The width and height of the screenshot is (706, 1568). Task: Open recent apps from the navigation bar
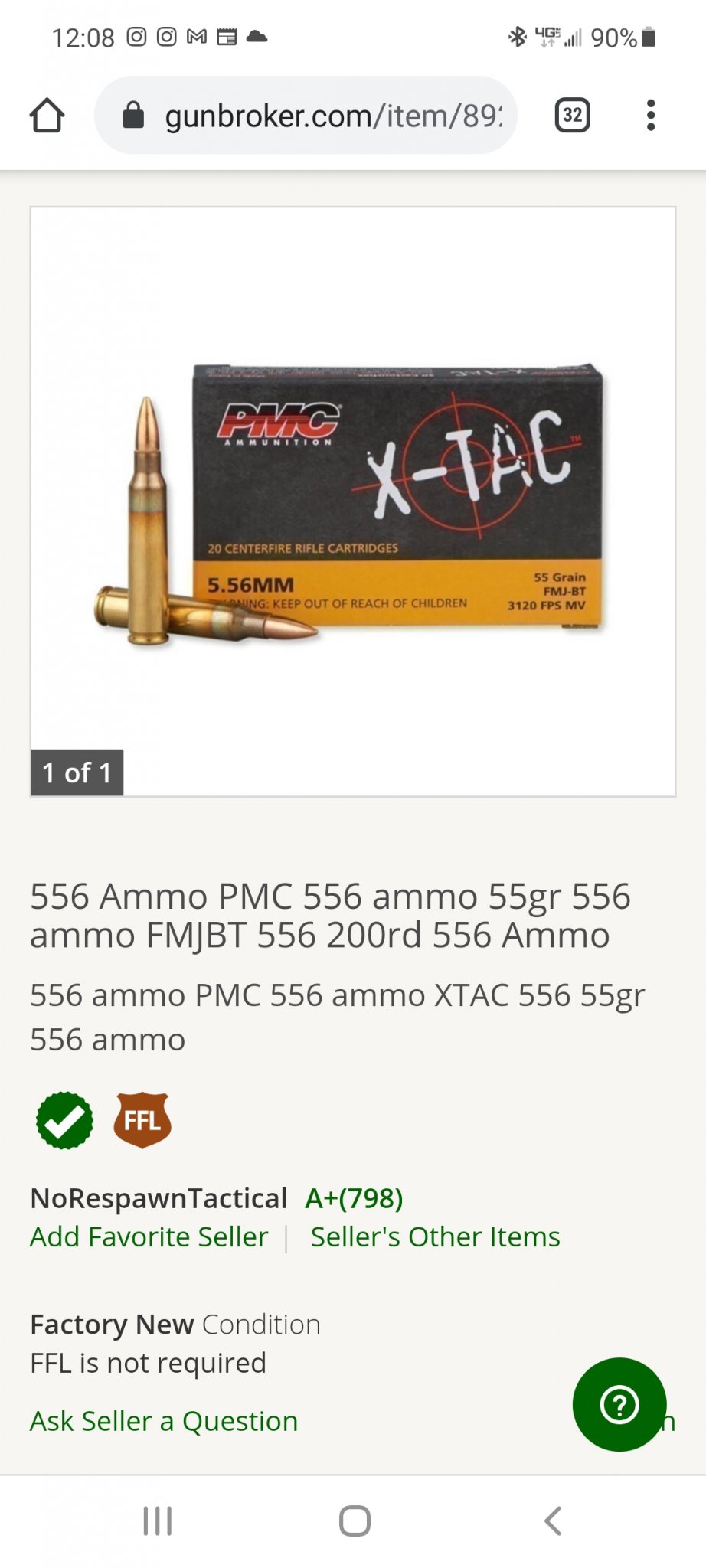(x=158, y=1521)
